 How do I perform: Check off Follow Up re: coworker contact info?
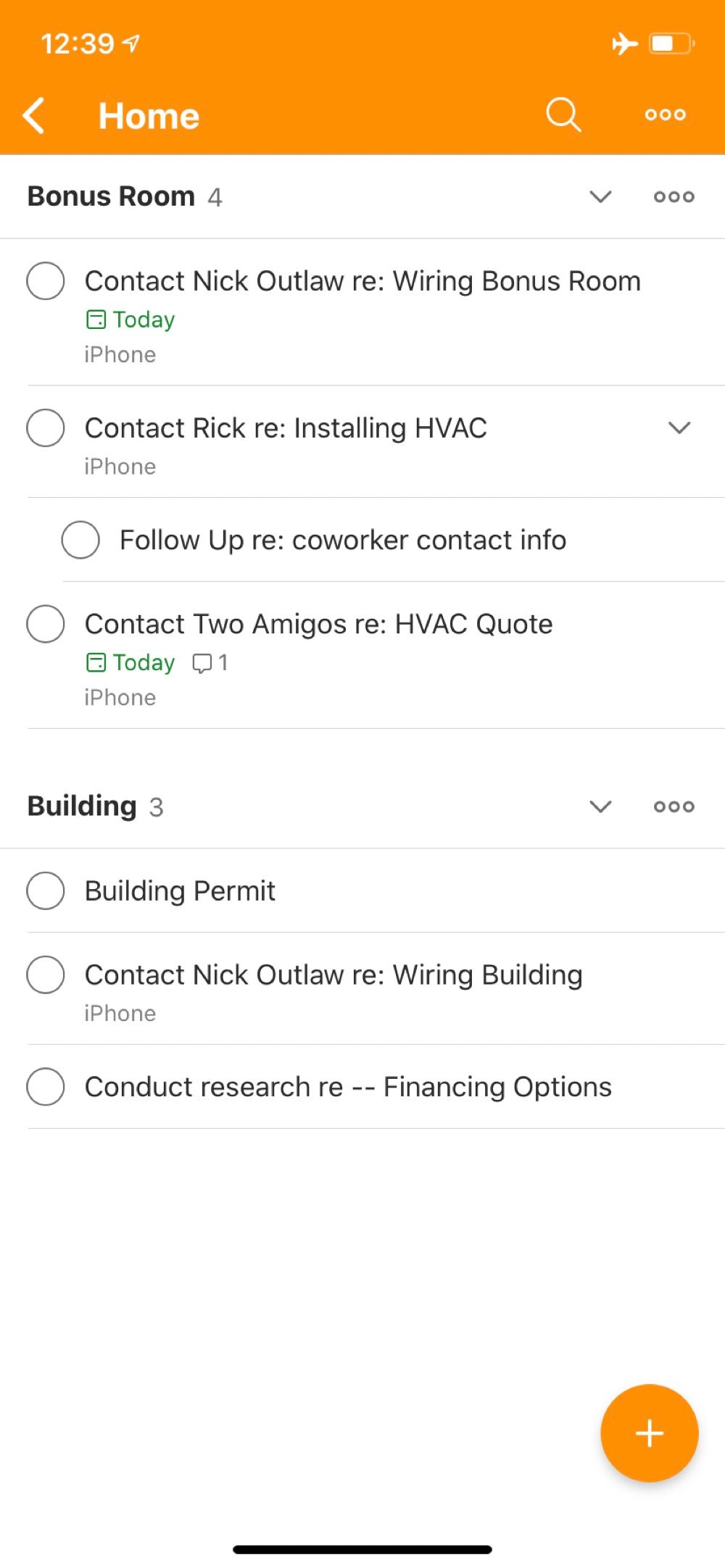(80, 540)
